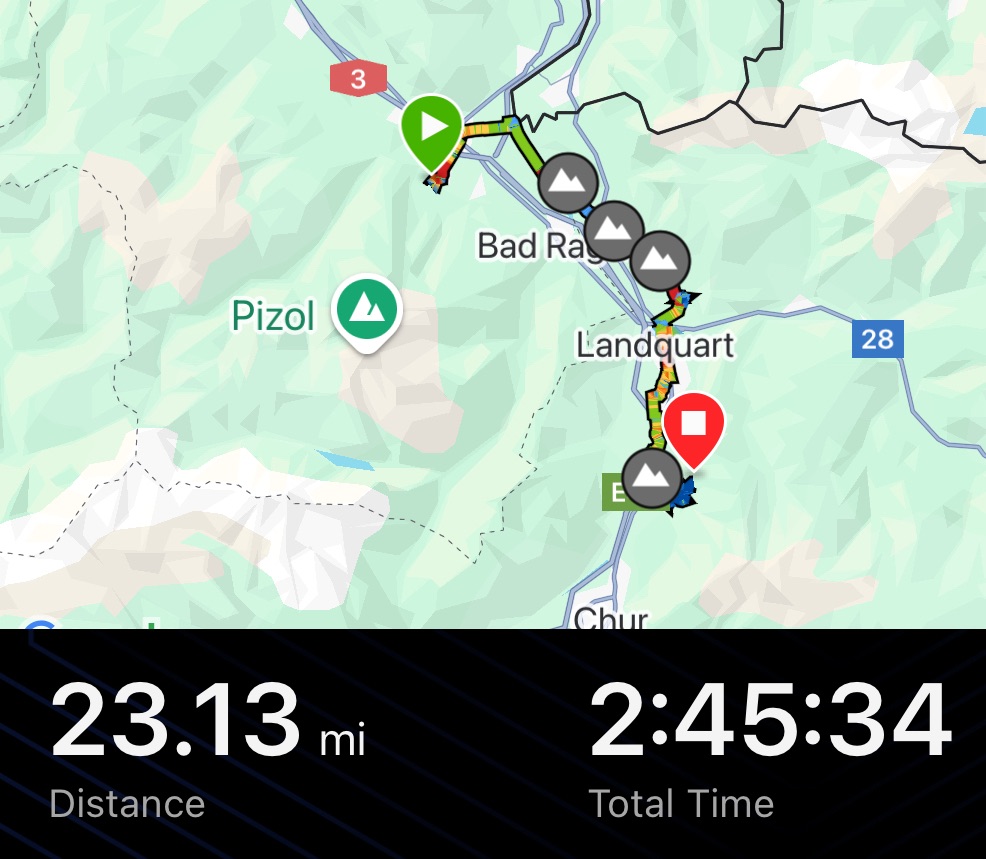986x859 pixels.
Task: Tap the green route start marker
Action: [432, 129]
